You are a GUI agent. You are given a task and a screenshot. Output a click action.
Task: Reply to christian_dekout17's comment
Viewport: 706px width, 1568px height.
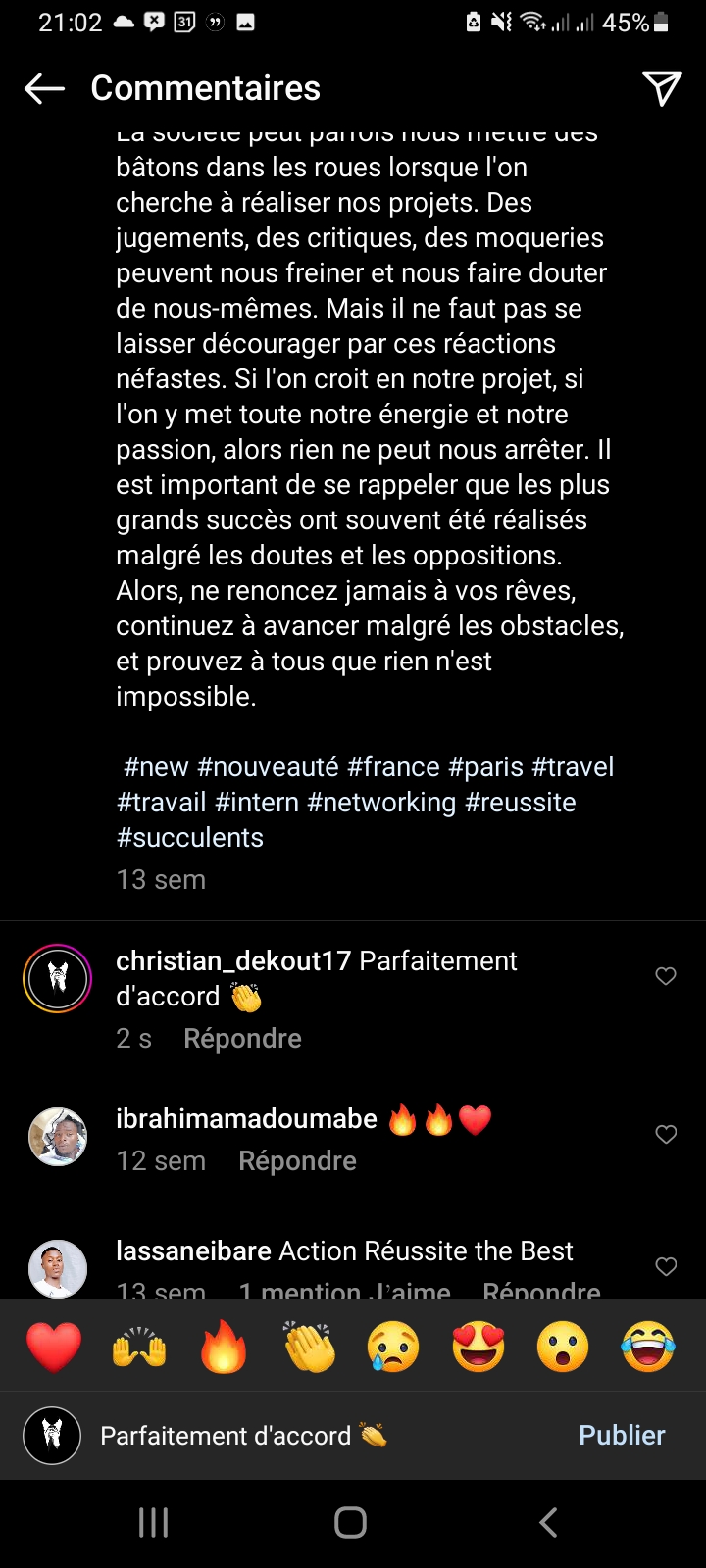tap(242, 1039)
